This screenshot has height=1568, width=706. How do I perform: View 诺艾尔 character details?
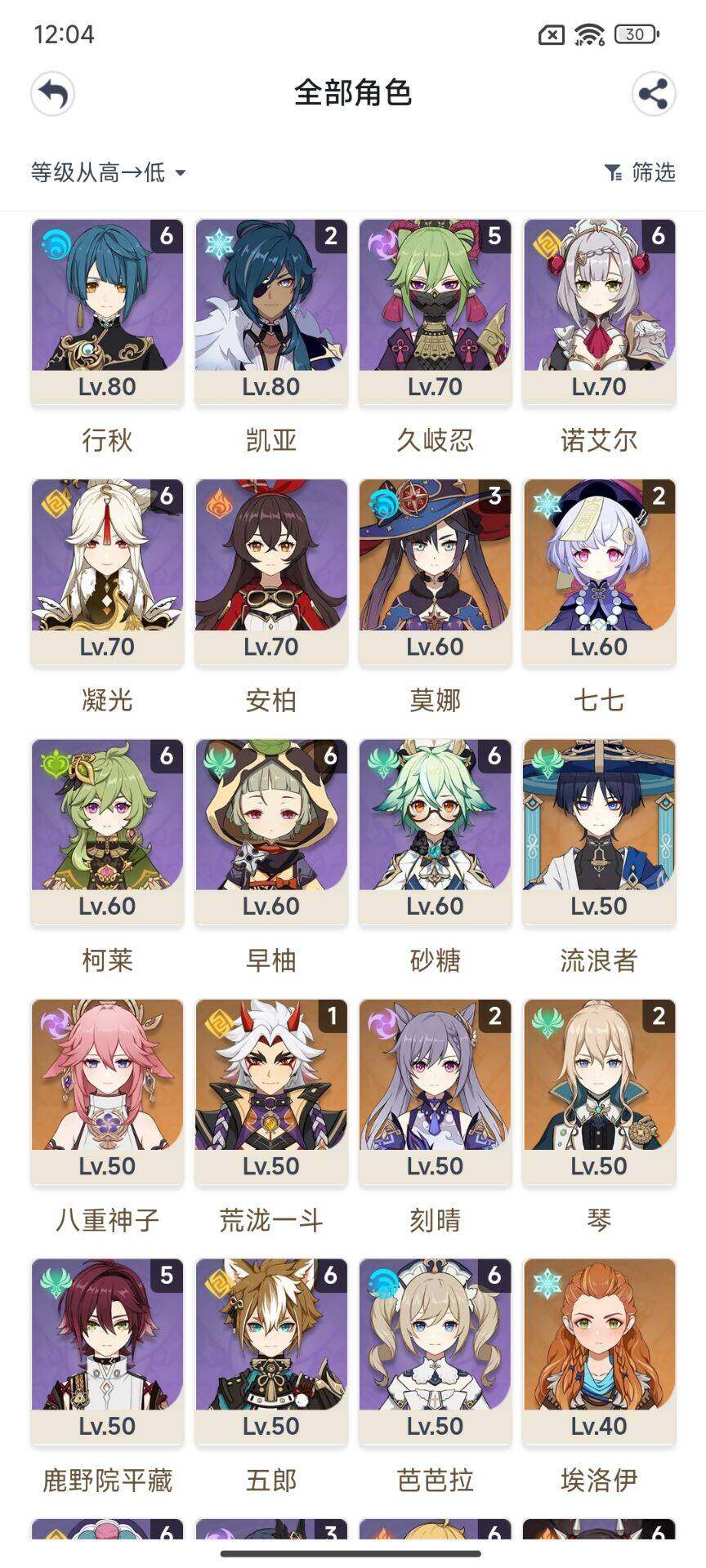[599, 310]
